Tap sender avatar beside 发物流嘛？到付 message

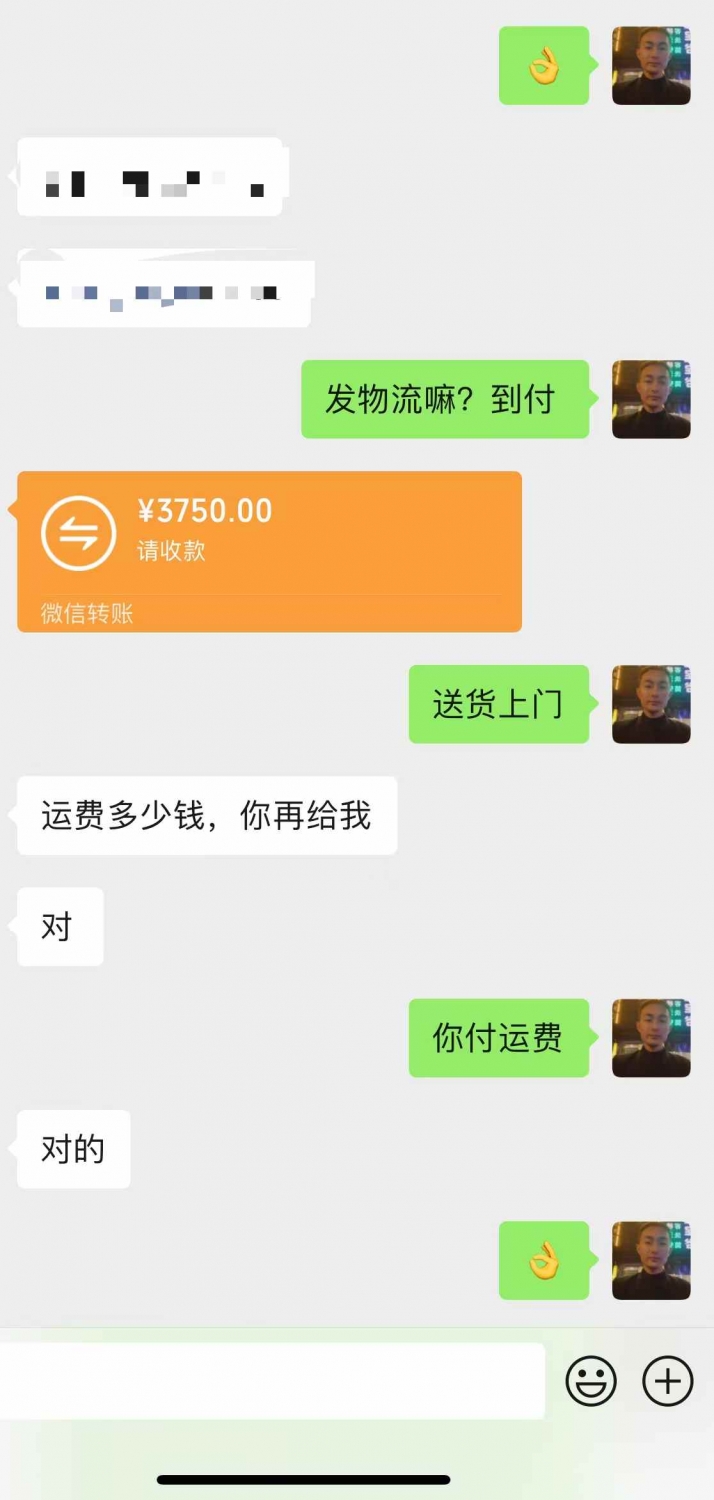click(651, 399)
